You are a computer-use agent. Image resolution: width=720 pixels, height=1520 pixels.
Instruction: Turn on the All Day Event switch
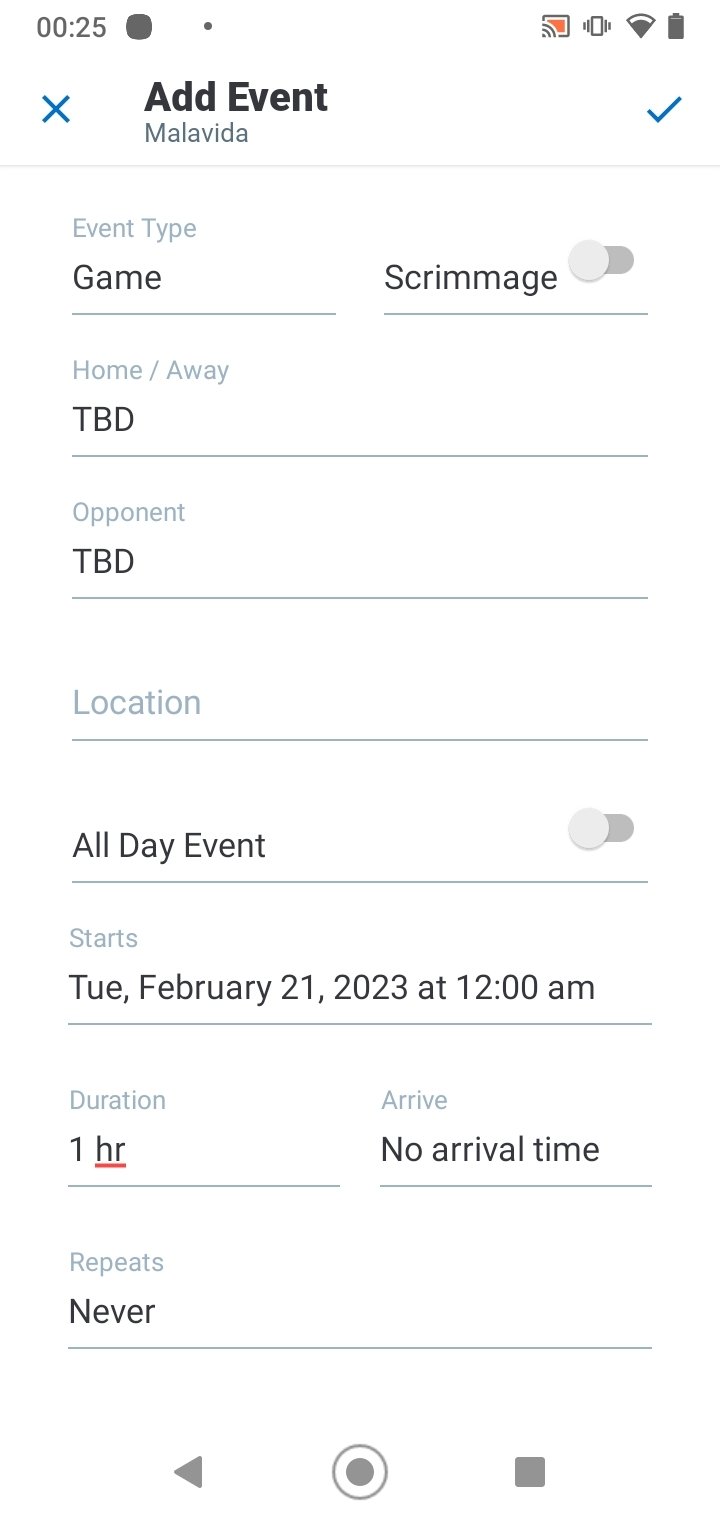(x=602, y=829)
